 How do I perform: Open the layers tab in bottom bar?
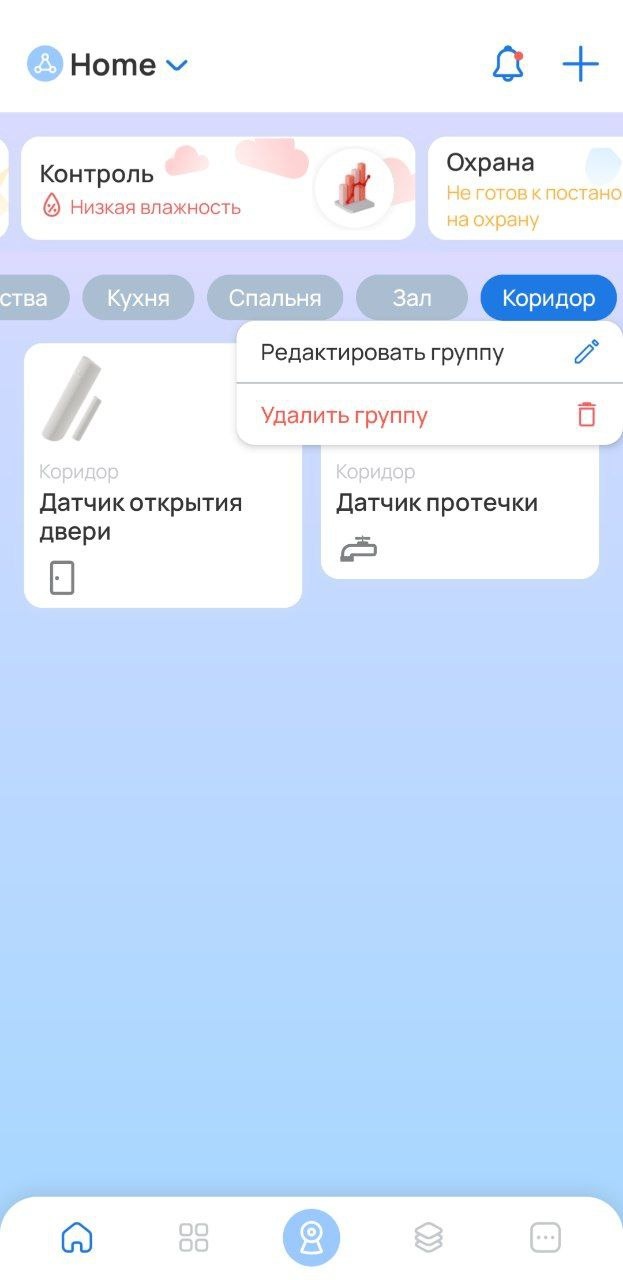pyautogui.click(x=428, y=1237)
